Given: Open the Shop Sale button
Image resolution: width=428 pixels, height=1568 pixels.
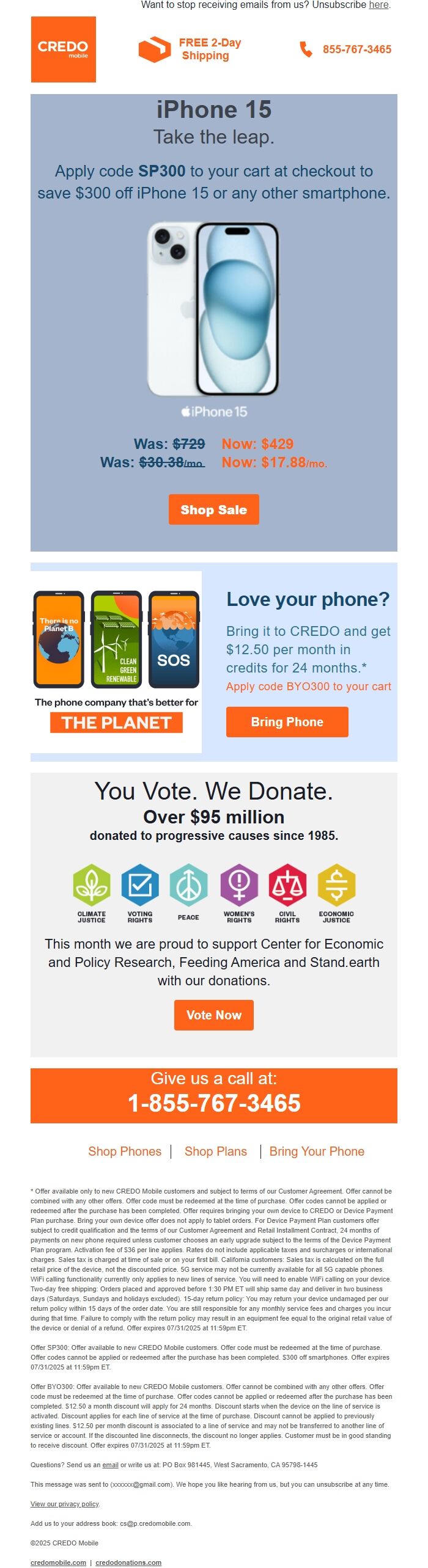Looking at the screenshot, I should coord(213,509).
